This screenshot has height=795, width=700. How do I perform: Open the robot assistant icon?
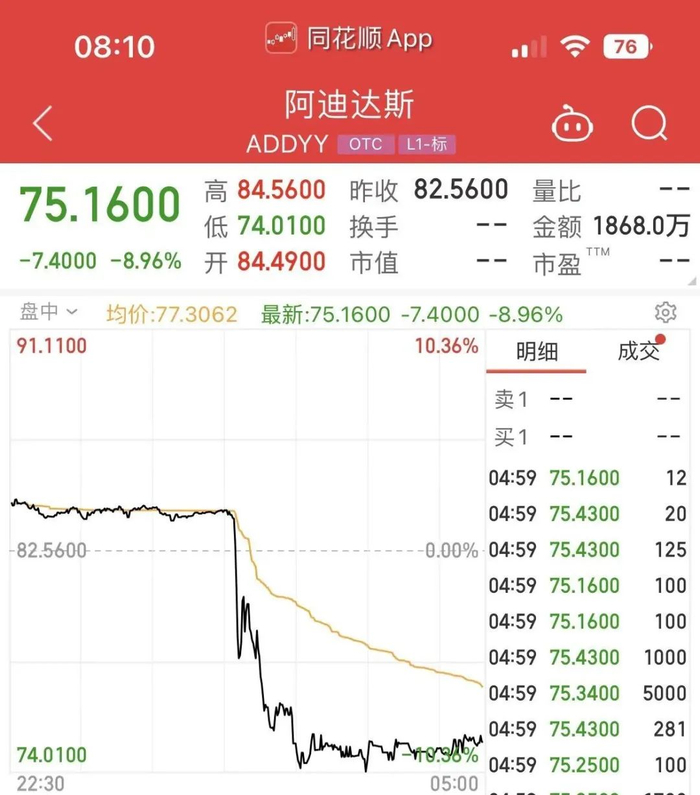click(x=573, y=126)
